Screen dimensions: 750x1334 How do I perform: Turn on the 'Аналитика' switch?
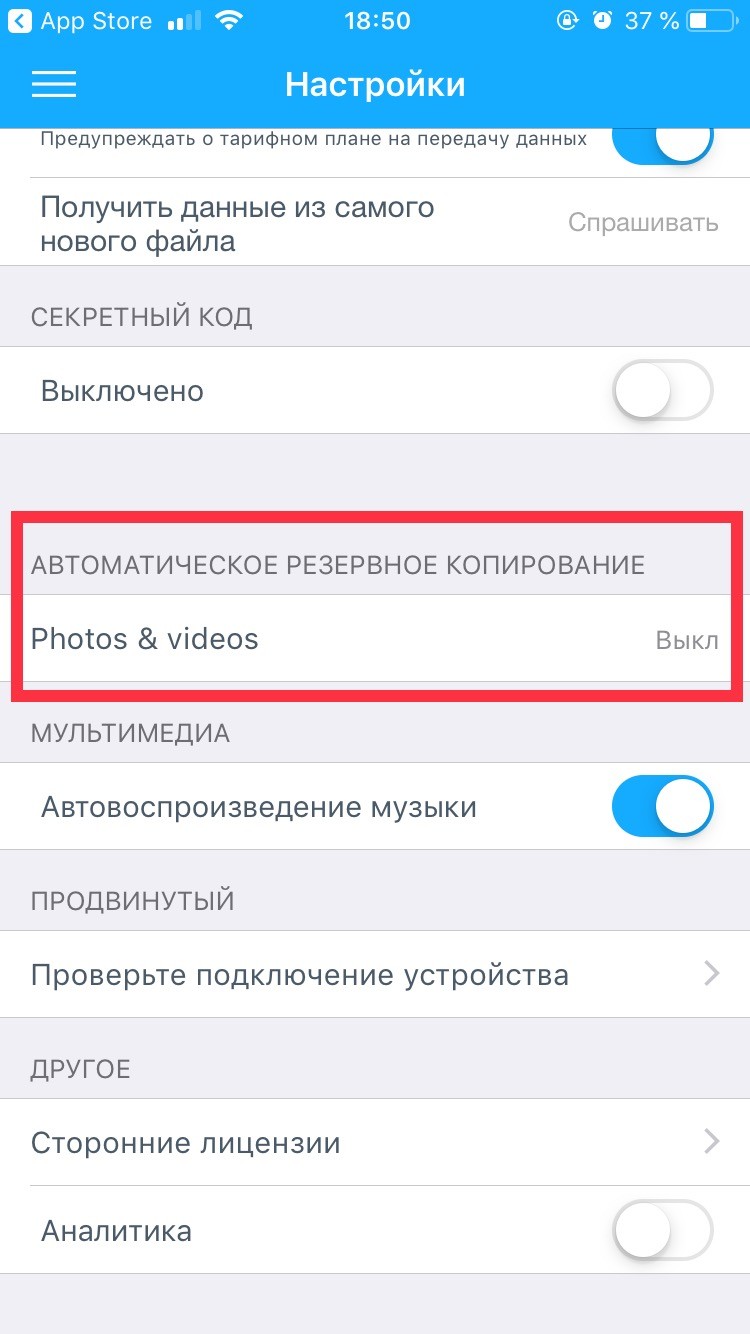662,1230
